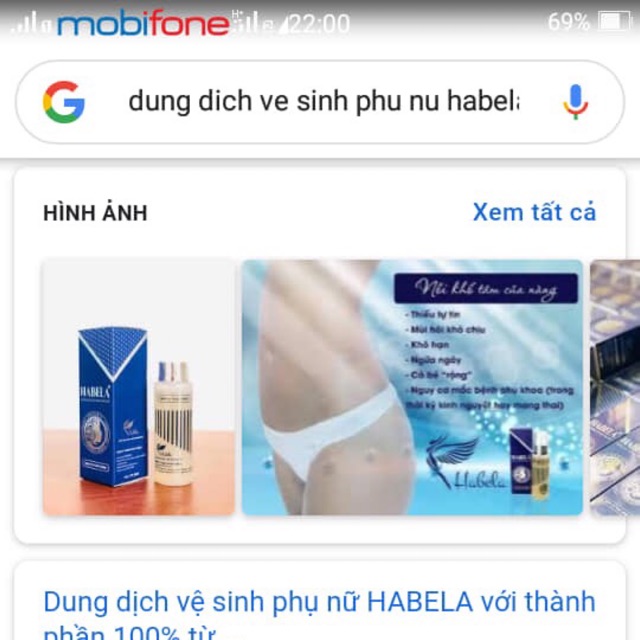Start voice search with the microphone
This screenshot has height=640, width=640.
coord(575,102)
